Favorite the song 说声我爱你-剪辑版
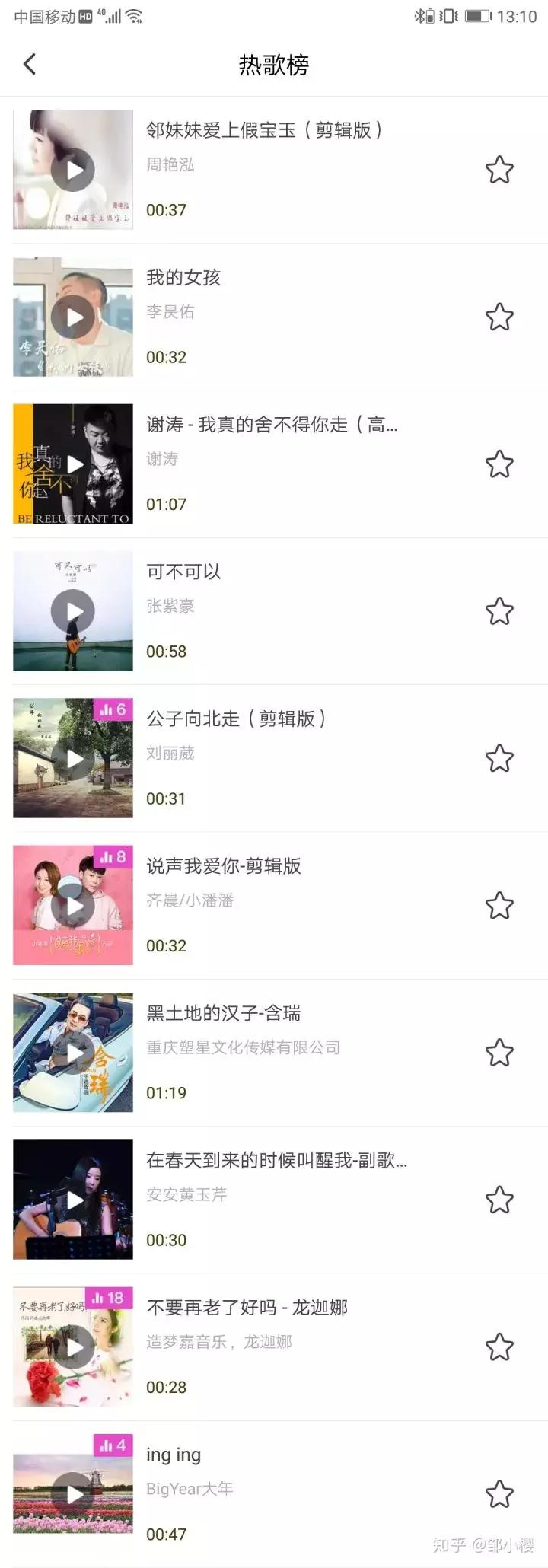The image size is (548, 1568). pos(499,906)
